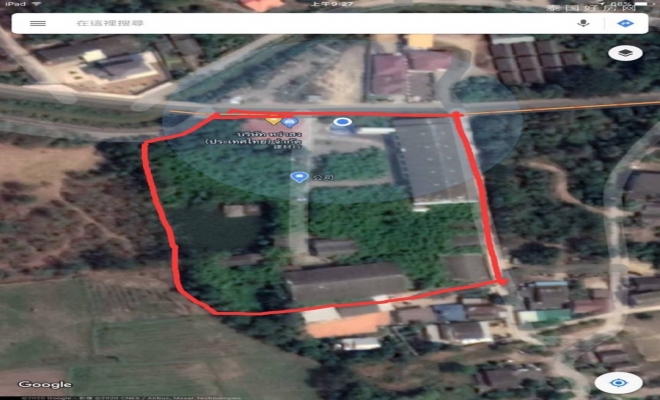Open the hamburger side menu
The image size is (660, 400).
point(37,22)
